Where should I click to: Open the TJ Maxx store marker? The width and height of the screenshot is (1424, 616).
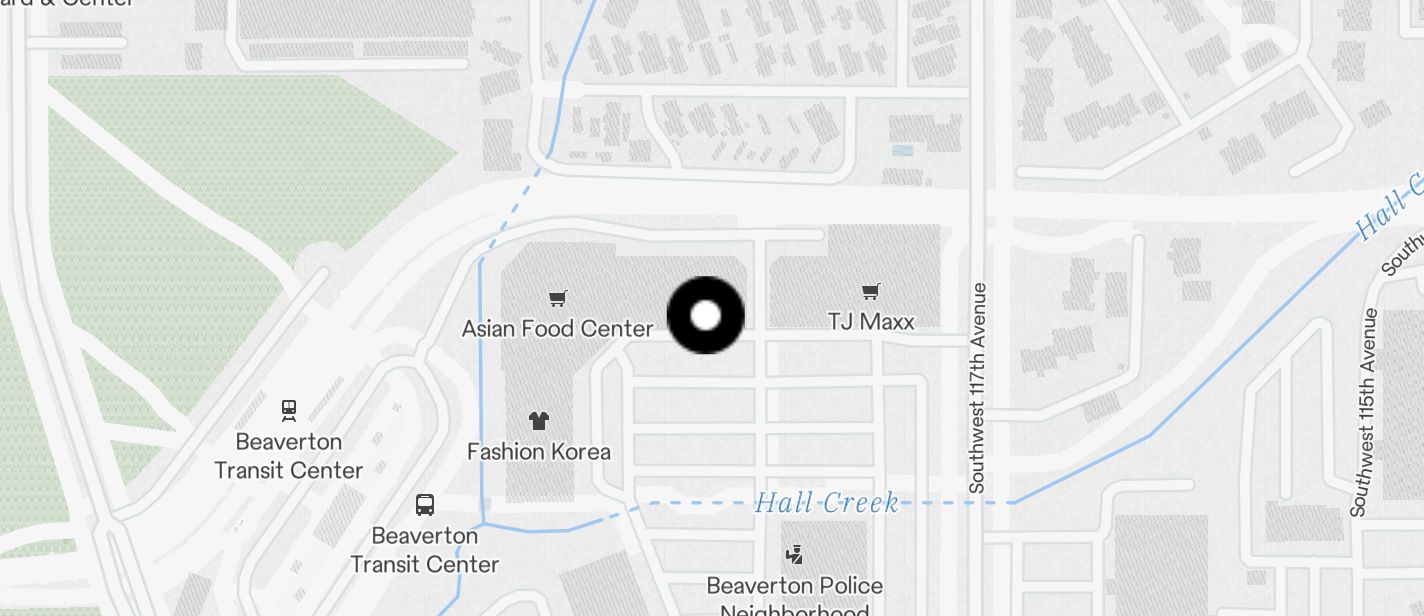pos(871,292)
